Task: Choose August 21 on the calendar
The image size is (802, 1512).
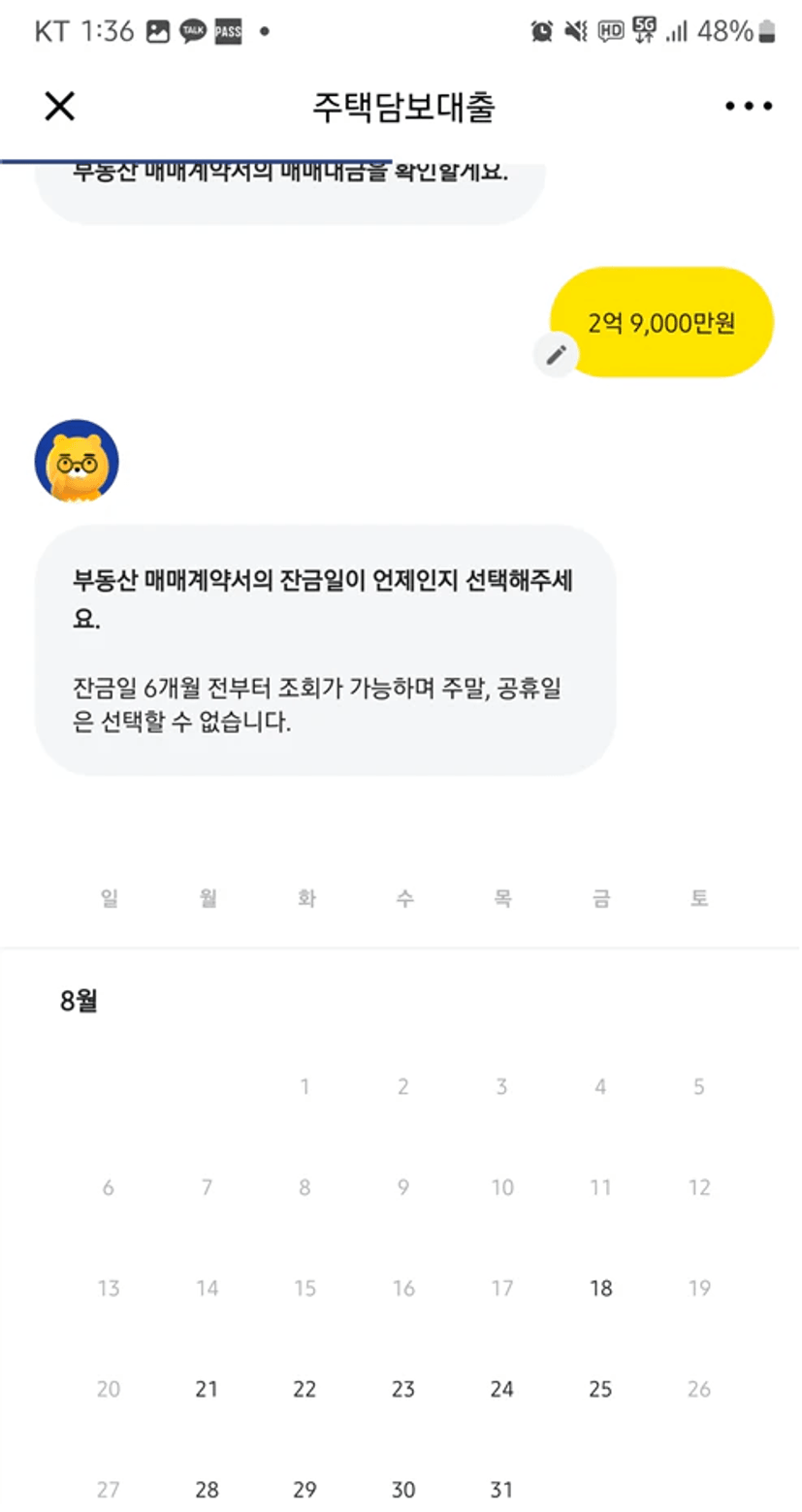Action: tap(207, 1389)
